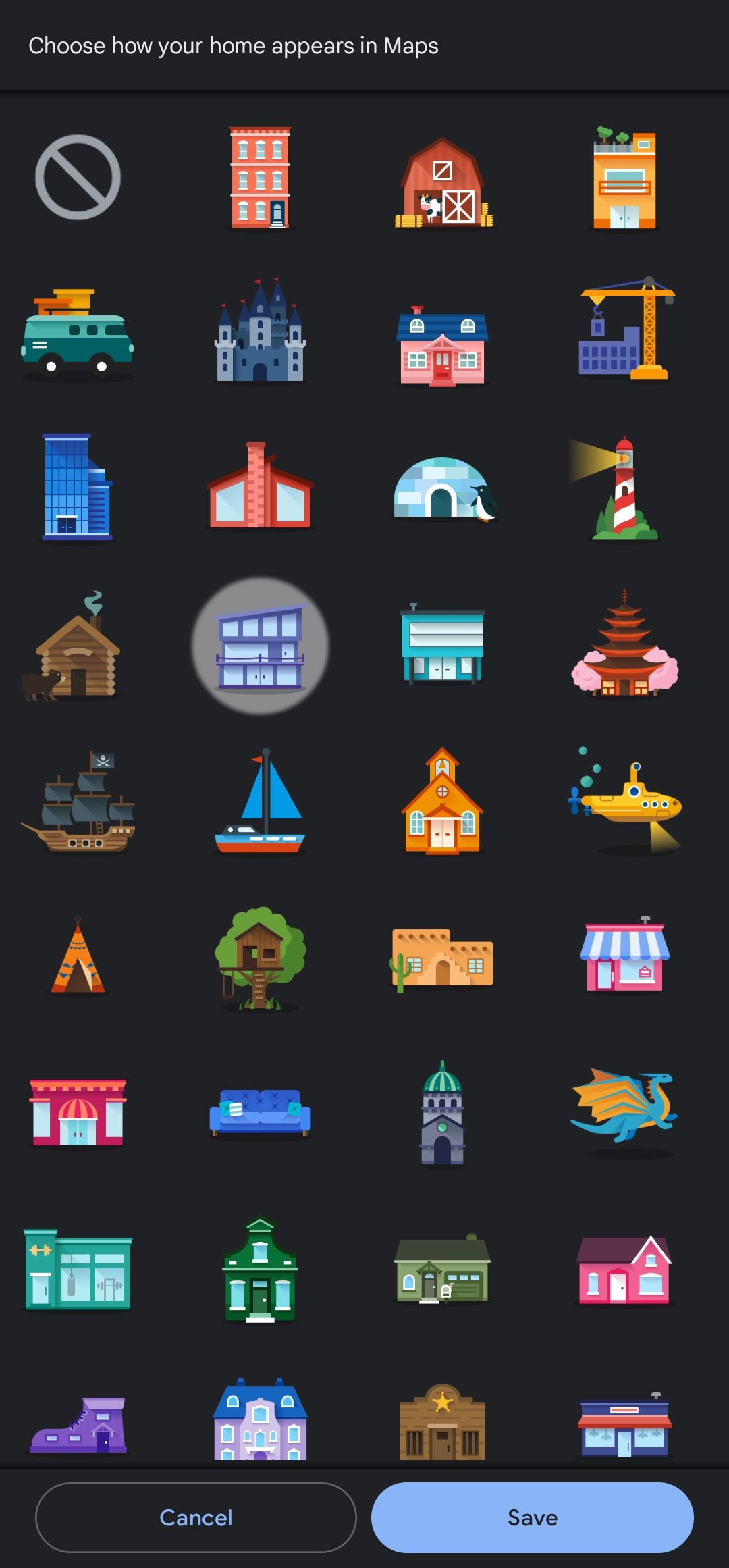Image resolution: width=729 pixels, height=1568 pixels.
Task: Save the selected home icon
Action: 532,1517
